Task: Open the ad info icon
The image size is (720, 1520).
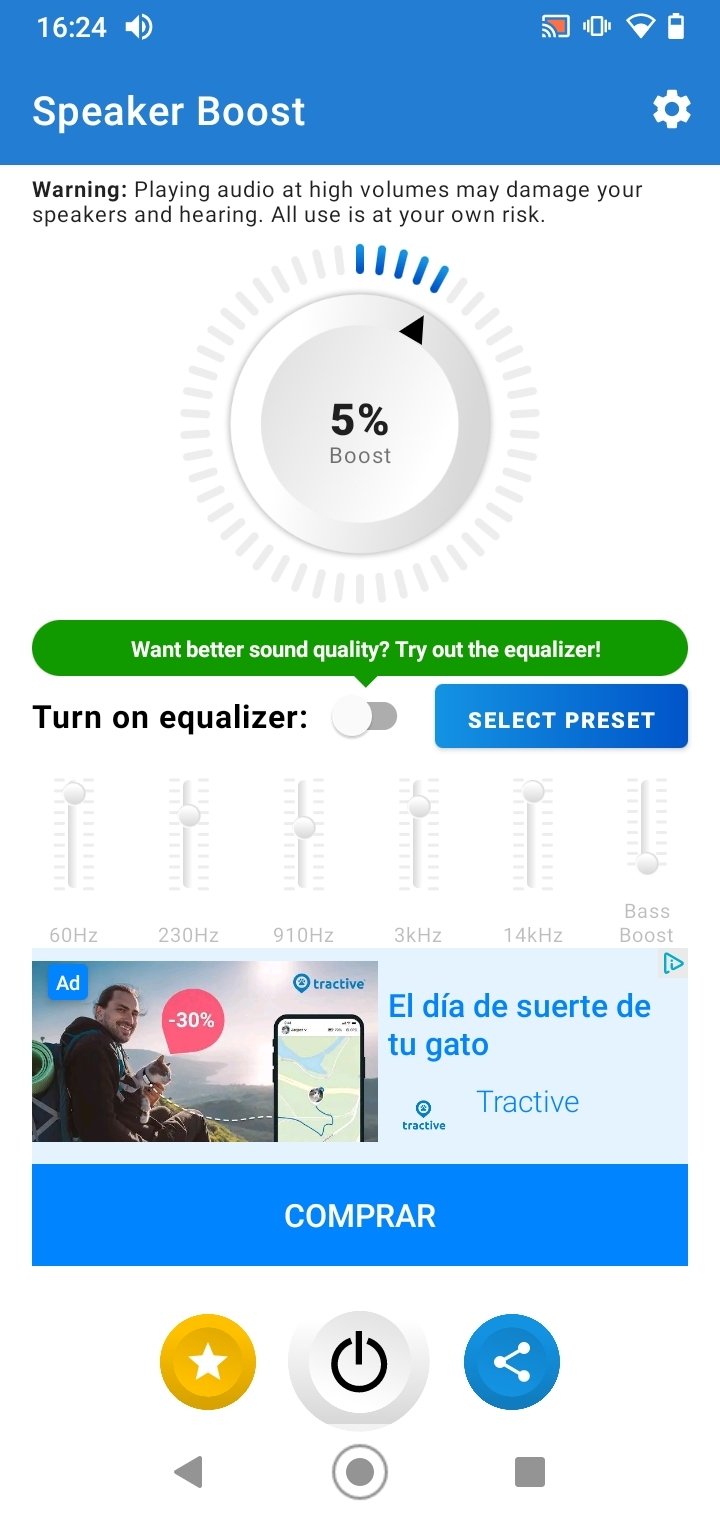Action: (675, 964)
